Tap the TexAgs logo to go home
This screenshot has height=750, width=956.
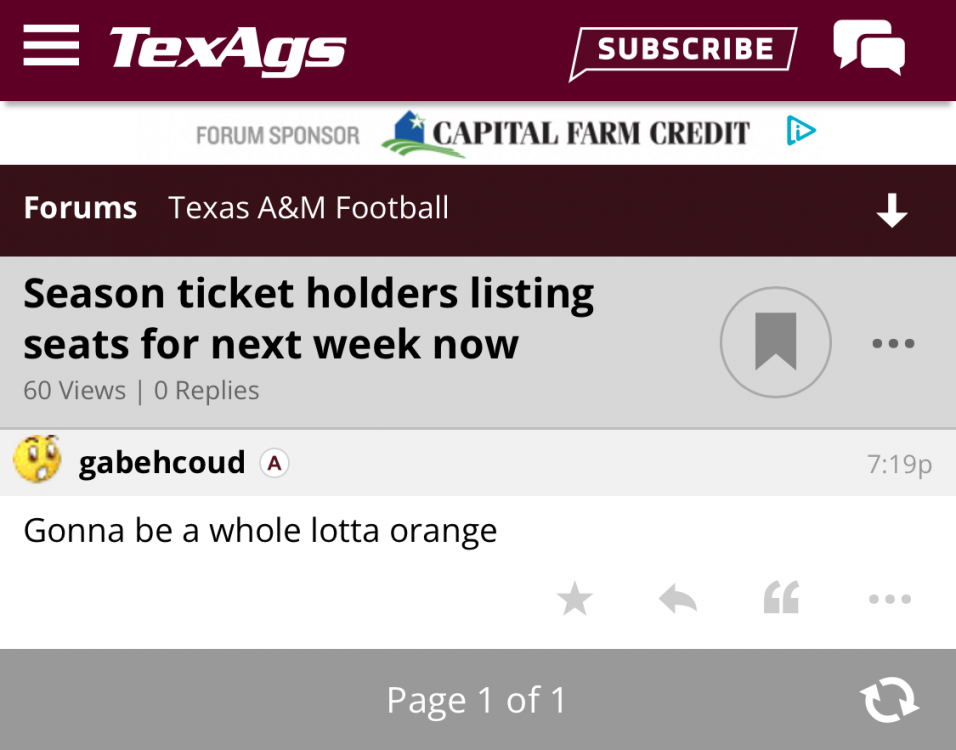coord(227,49)
